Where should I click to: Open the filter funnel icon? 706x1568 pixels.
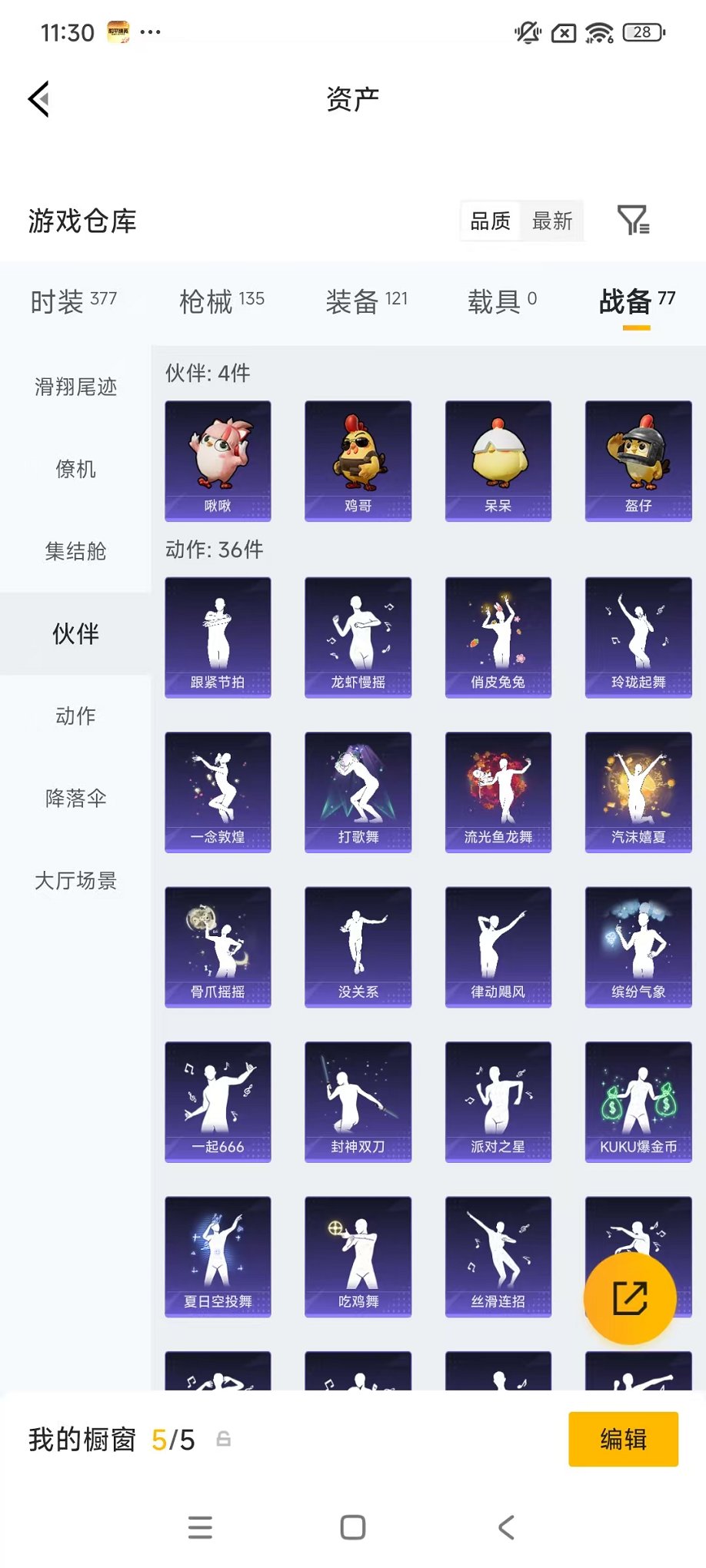coord(634,221)
